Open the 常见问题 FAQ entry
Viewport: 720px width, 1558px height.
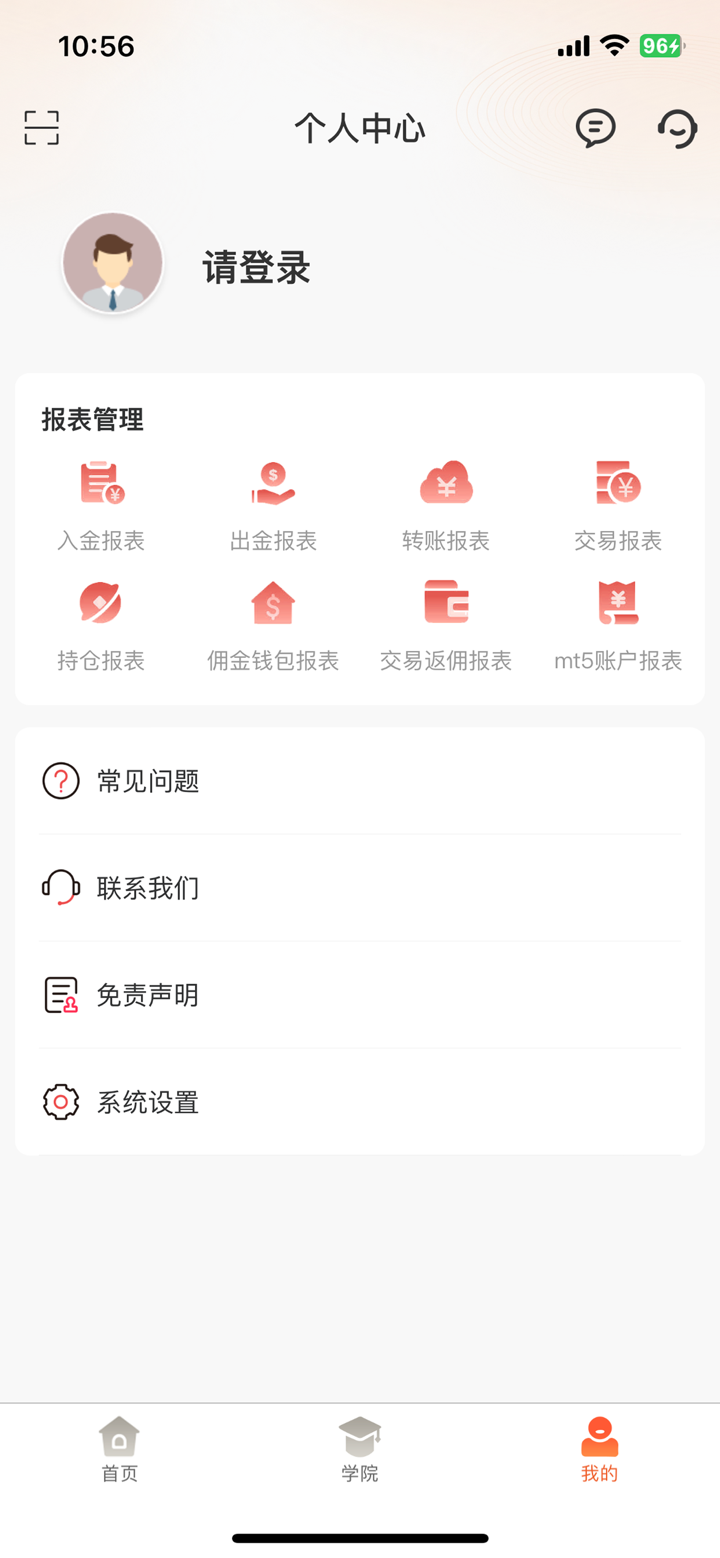click(360, 781)
